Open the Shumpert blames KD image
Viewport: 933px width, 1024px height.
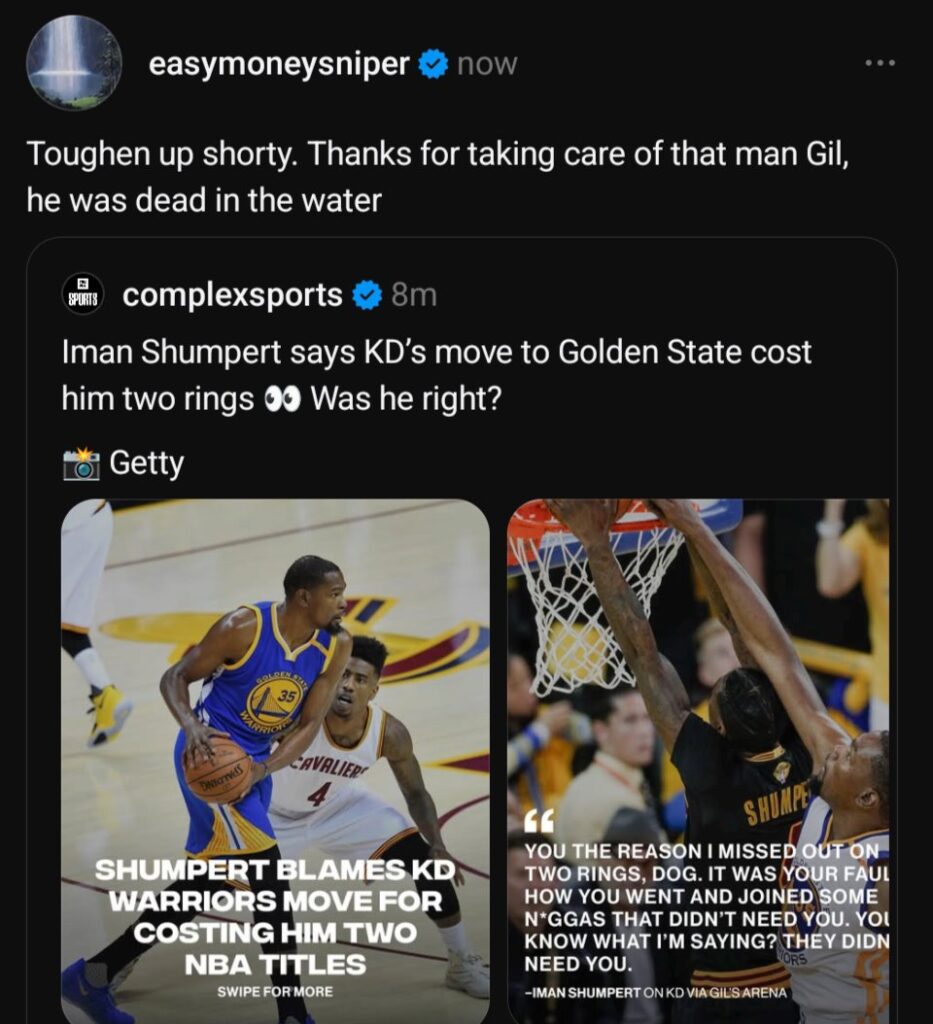[x=276, y=761]
